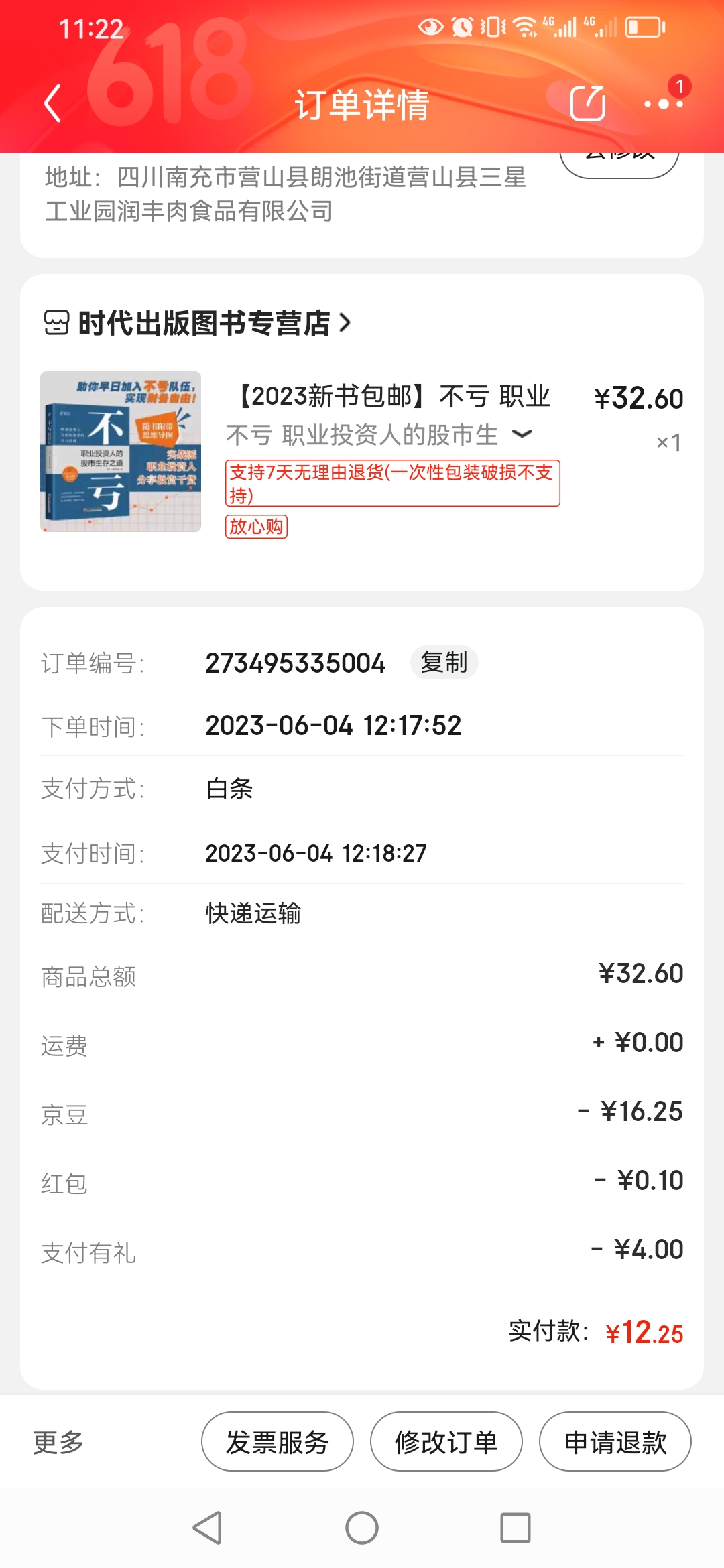Viewport: 724px width, 1568px height.
Task: Copy the order number with 复制
Action: click(x=444, y=663)
